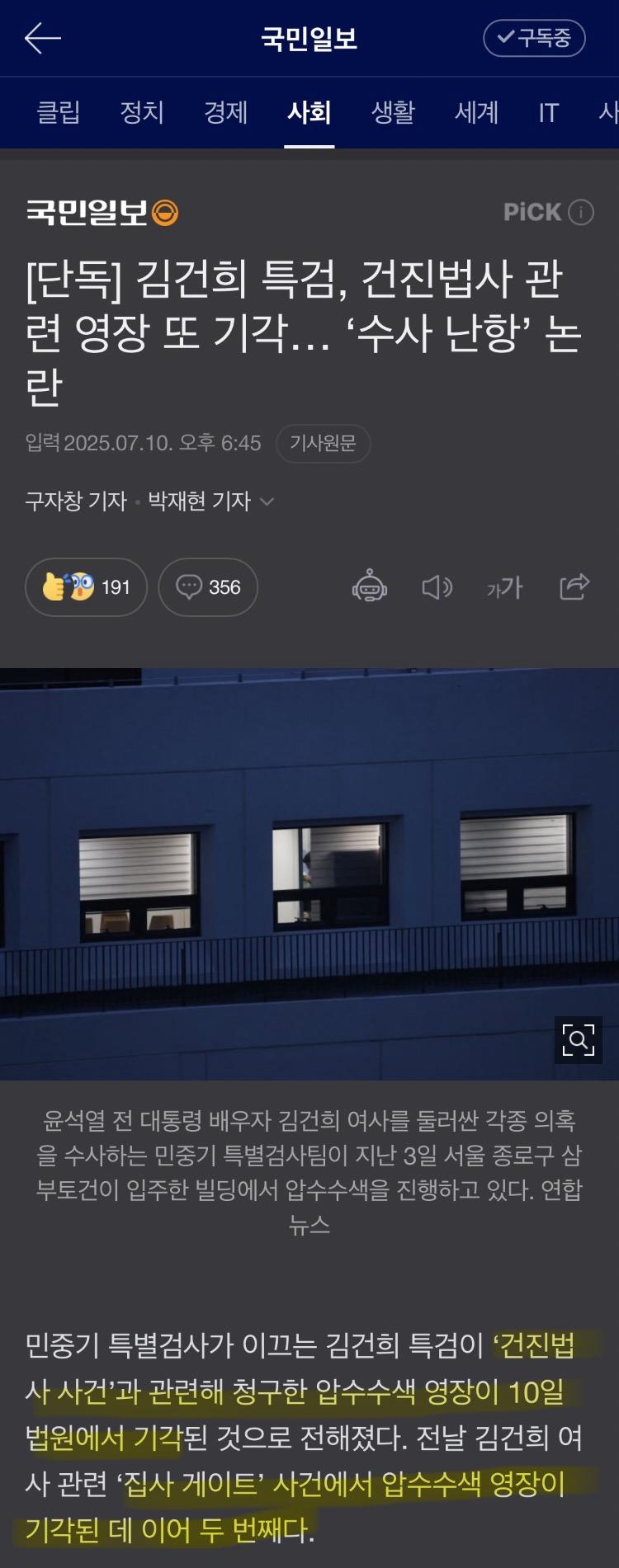
Task: Expand the reporter list chevron
Action: [267, 501]
